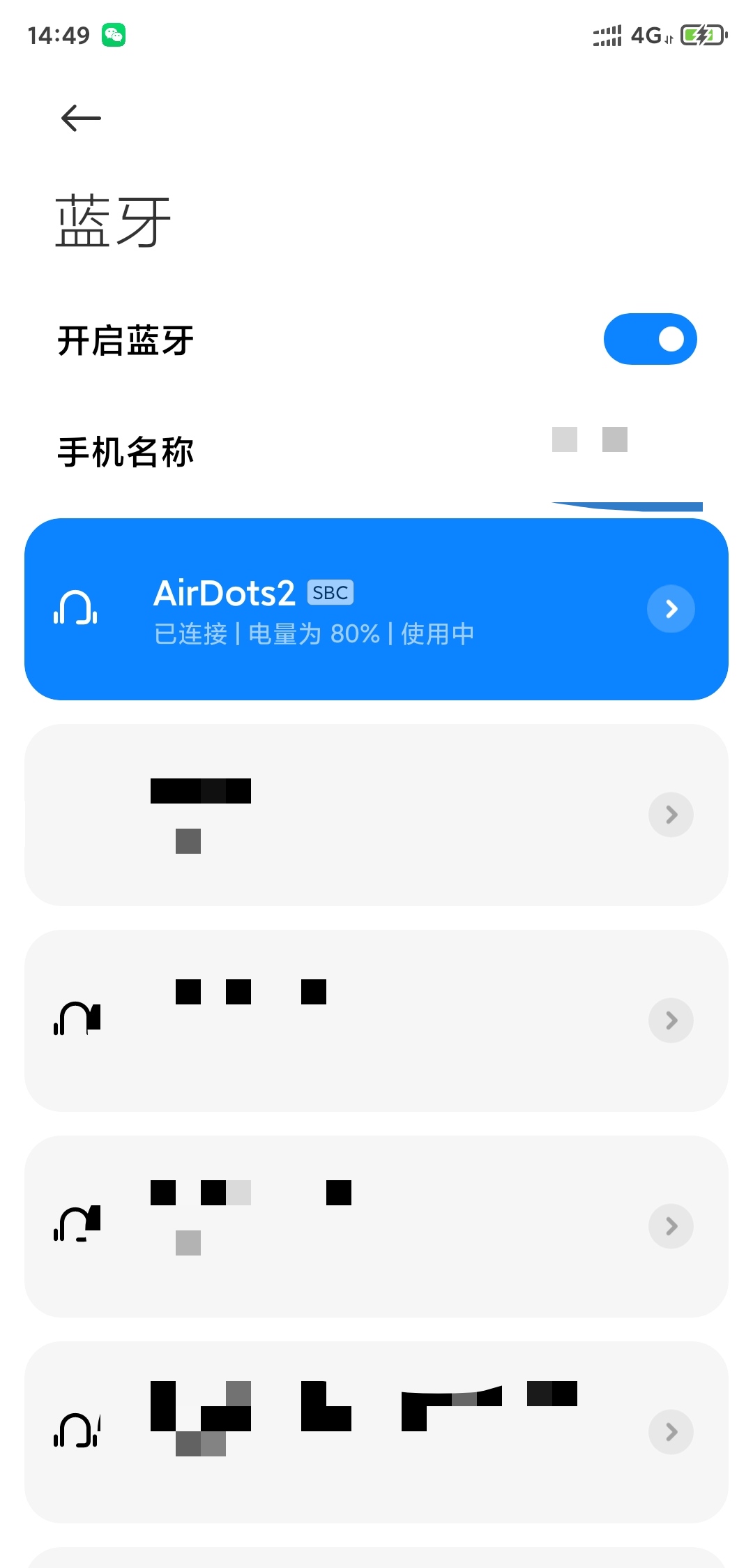753x1568 pixels.
Task: Disable the 开启蓝牙 Bluetooth switch
Action: (650, 339)
